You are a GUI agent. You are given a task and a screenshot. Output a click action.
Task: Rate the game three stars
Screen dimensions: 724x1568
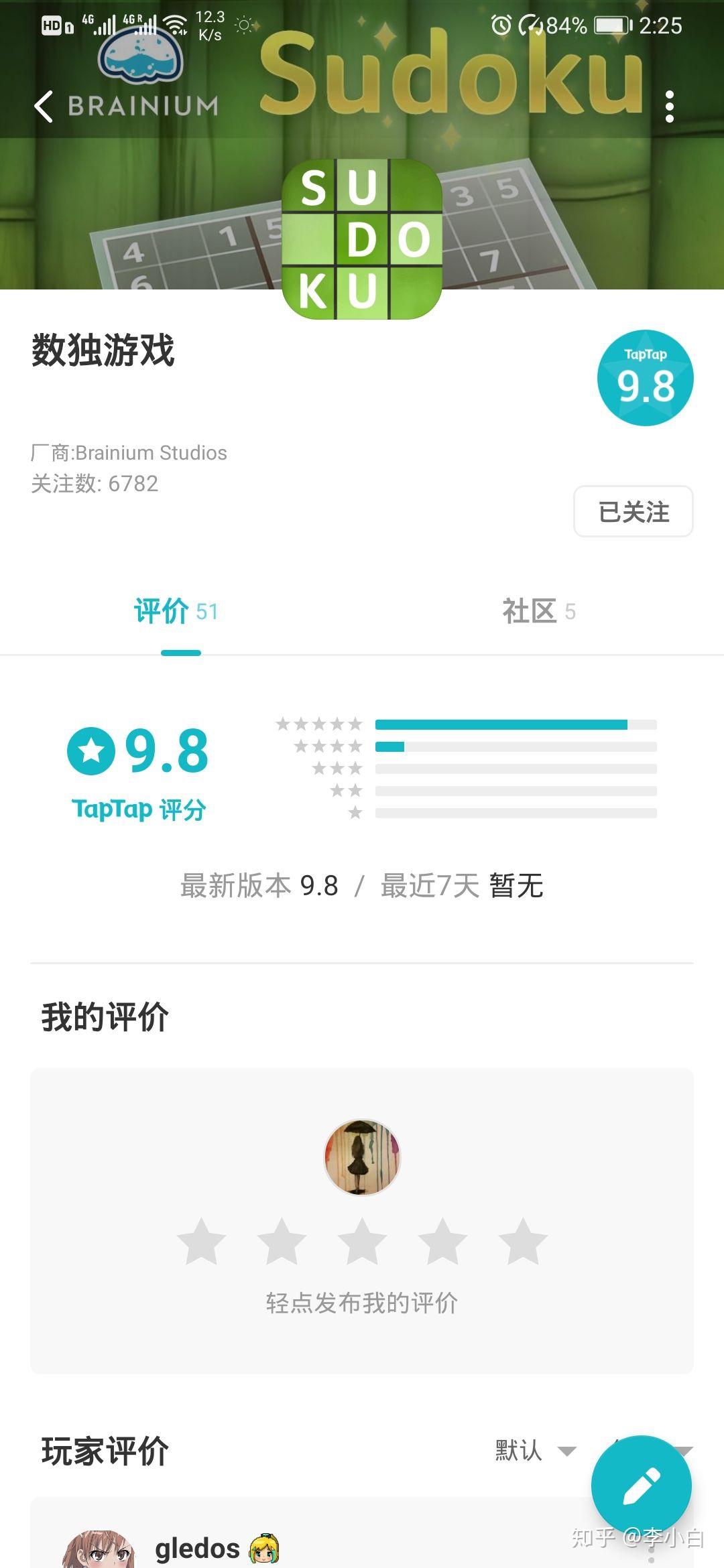pos(362,1242)
